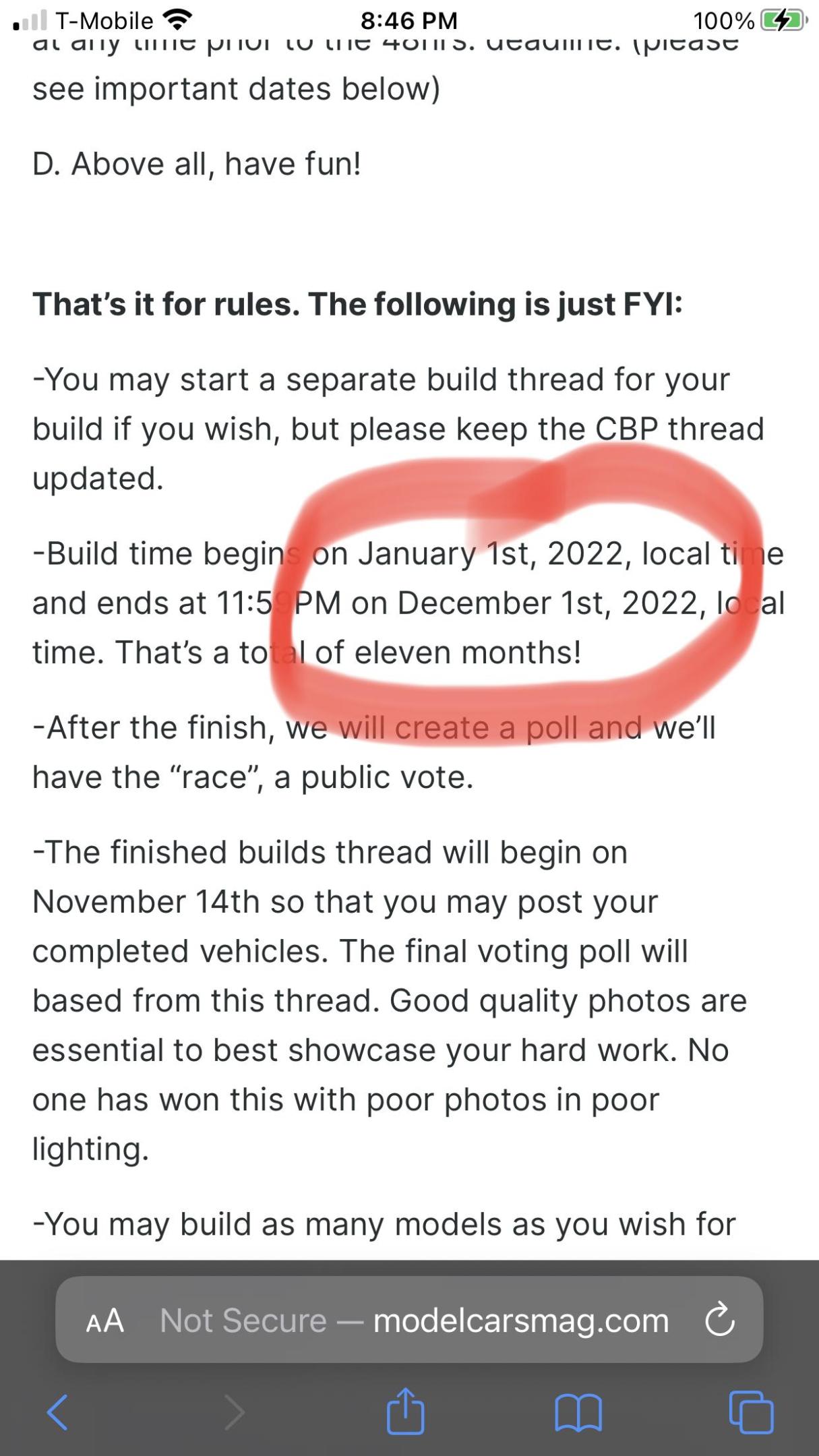
Task: Open the AA reader text size menu
Action: pos(105,1321)
